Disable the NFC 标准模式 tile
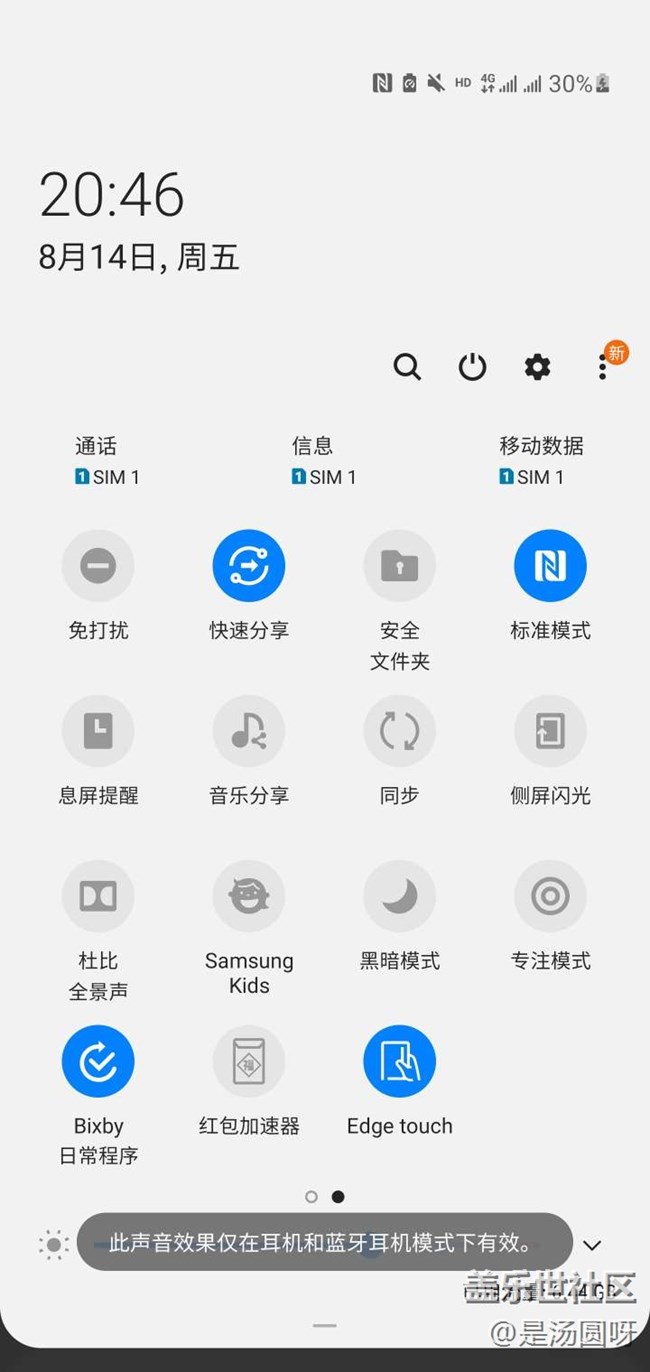This screenshot has height=1372, width=650. (x=550, y=567)
